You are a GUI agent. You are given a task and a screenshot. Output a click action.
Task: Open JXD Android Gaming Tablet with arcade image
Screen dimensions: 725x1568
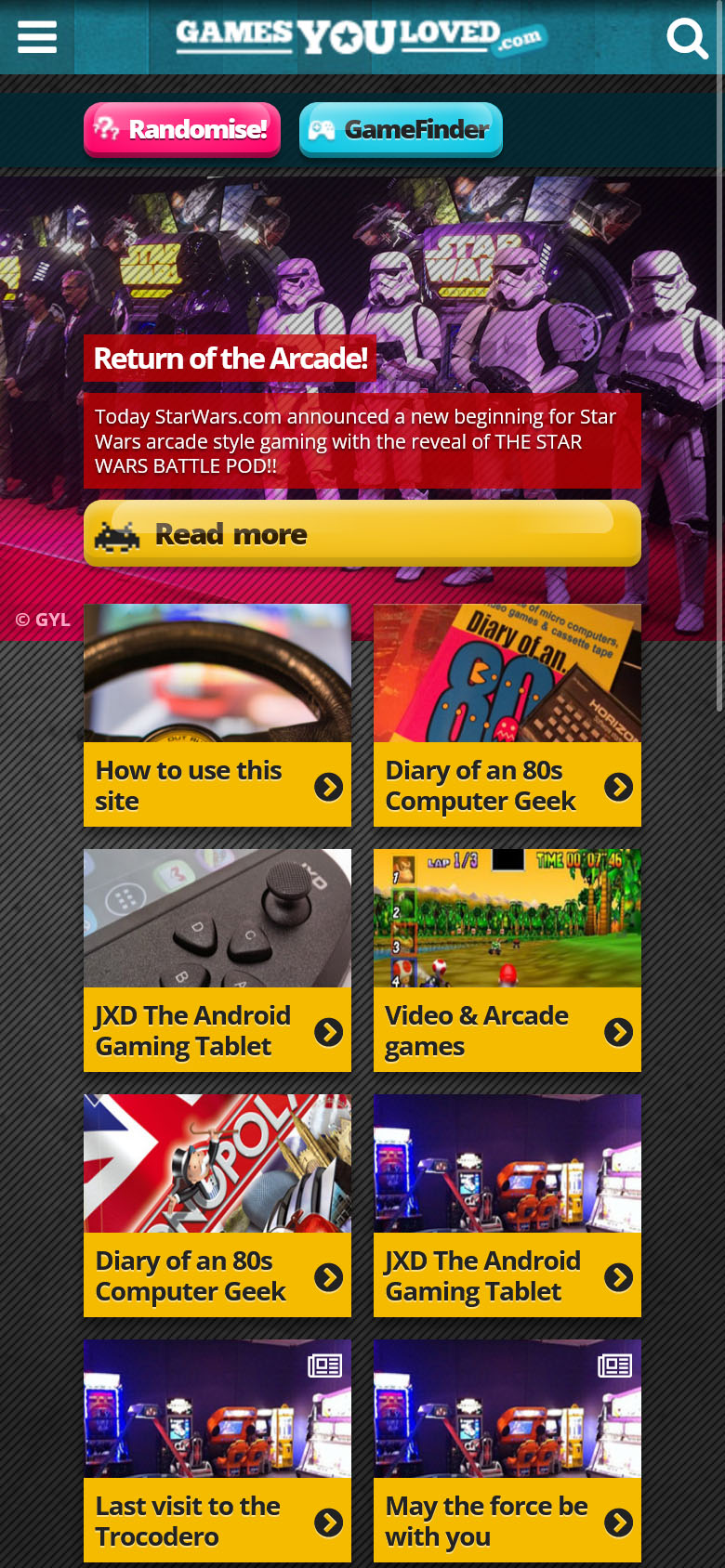coord(507,1206)
